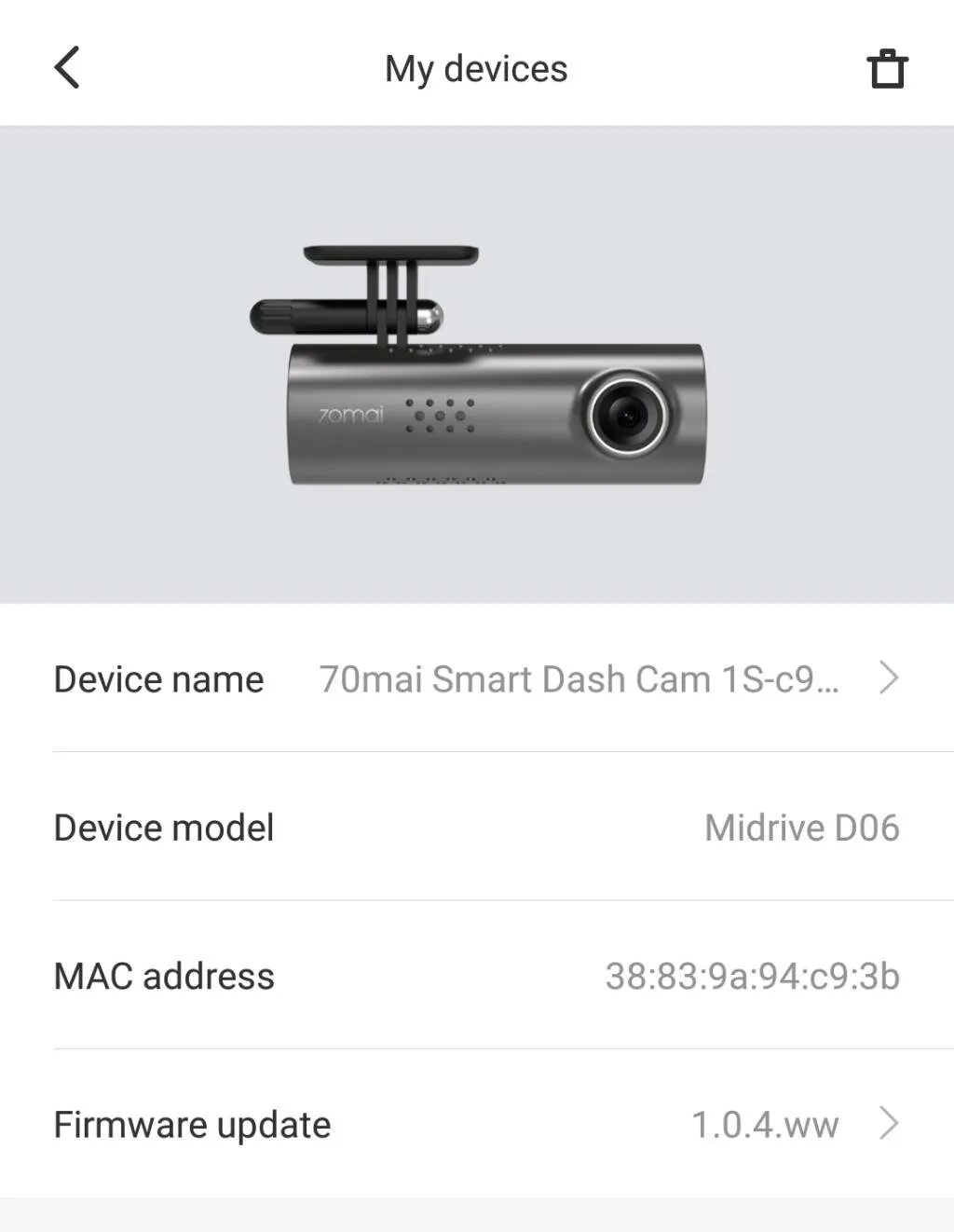The image size is (954, 1232).
Task: Tap Device name to rename the dash cam
Action: point(158,678)
